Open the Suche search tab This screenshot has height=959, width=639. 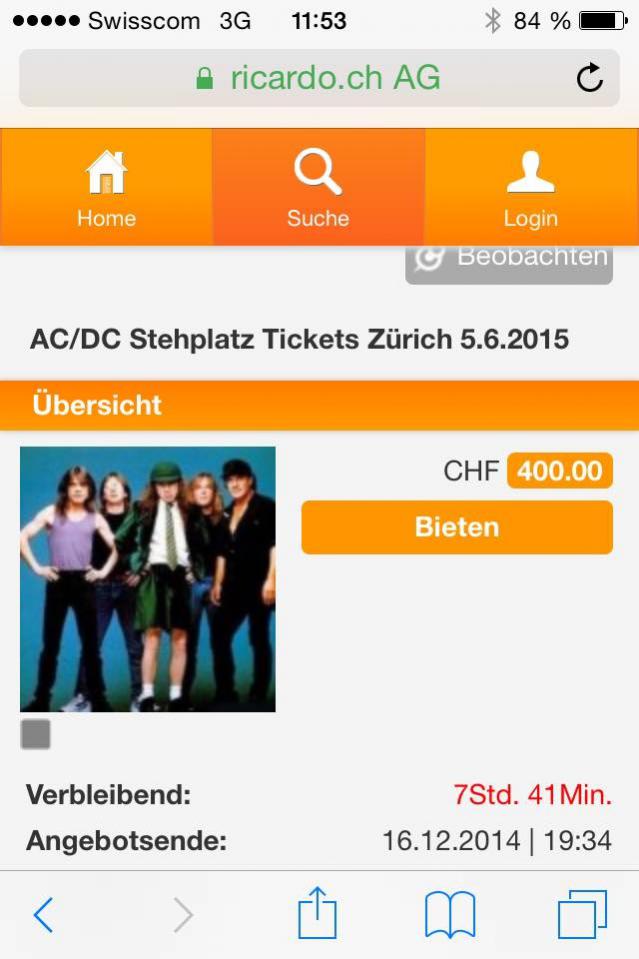click(x=318, y=187)
